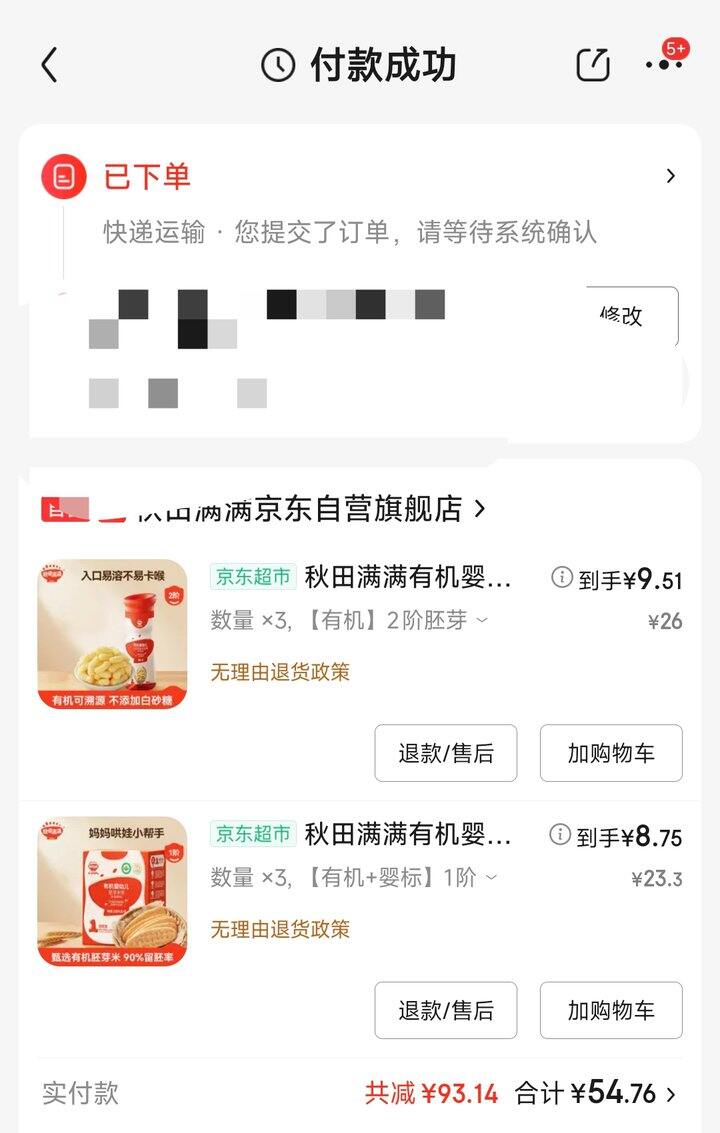
Task: Tap 退款/售后 for the 1阶 item
Action: [x=446, y=1010]
